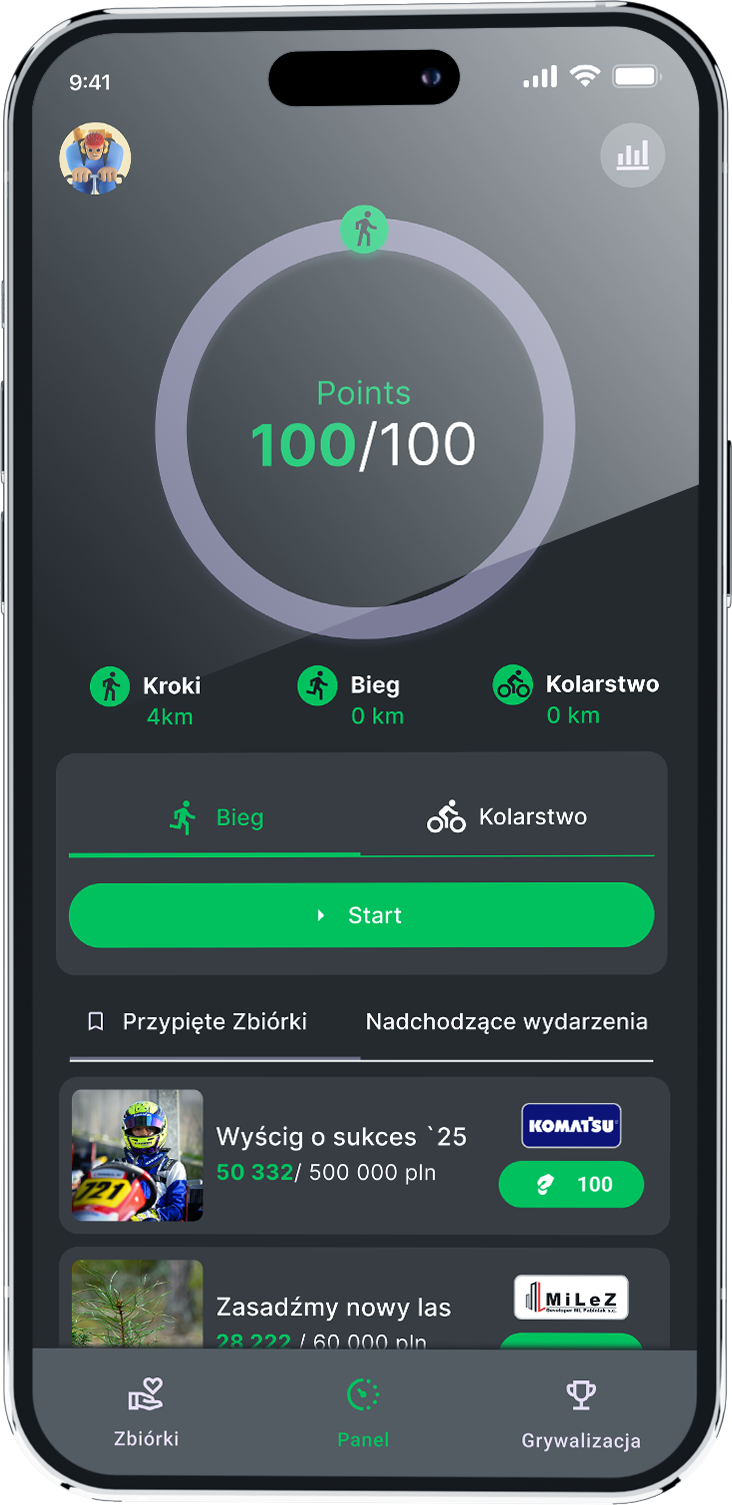Open the profile avatar
The height and width of the screenshot is (1505, 732).
point(95,158)
